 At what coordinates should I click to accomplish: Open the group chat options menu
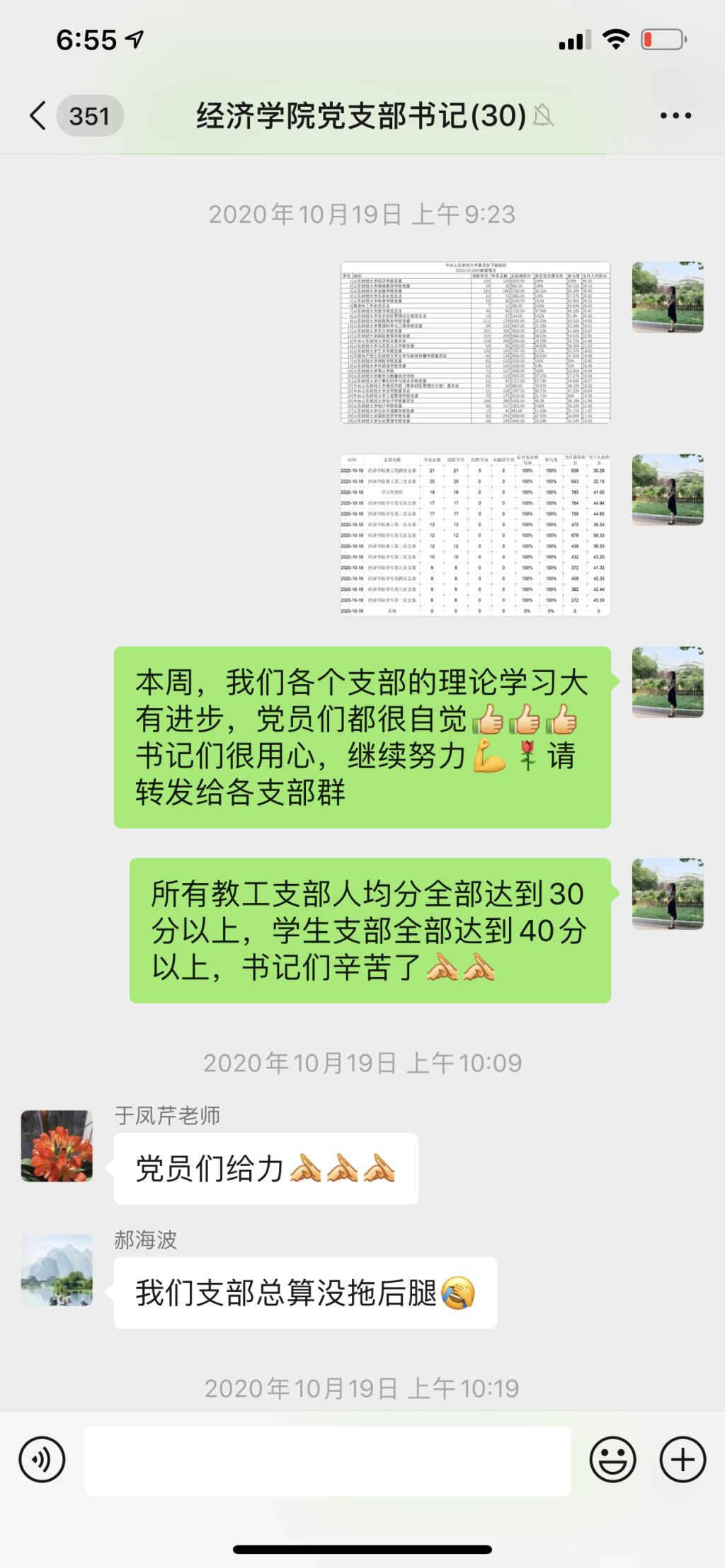pos(675,115)
